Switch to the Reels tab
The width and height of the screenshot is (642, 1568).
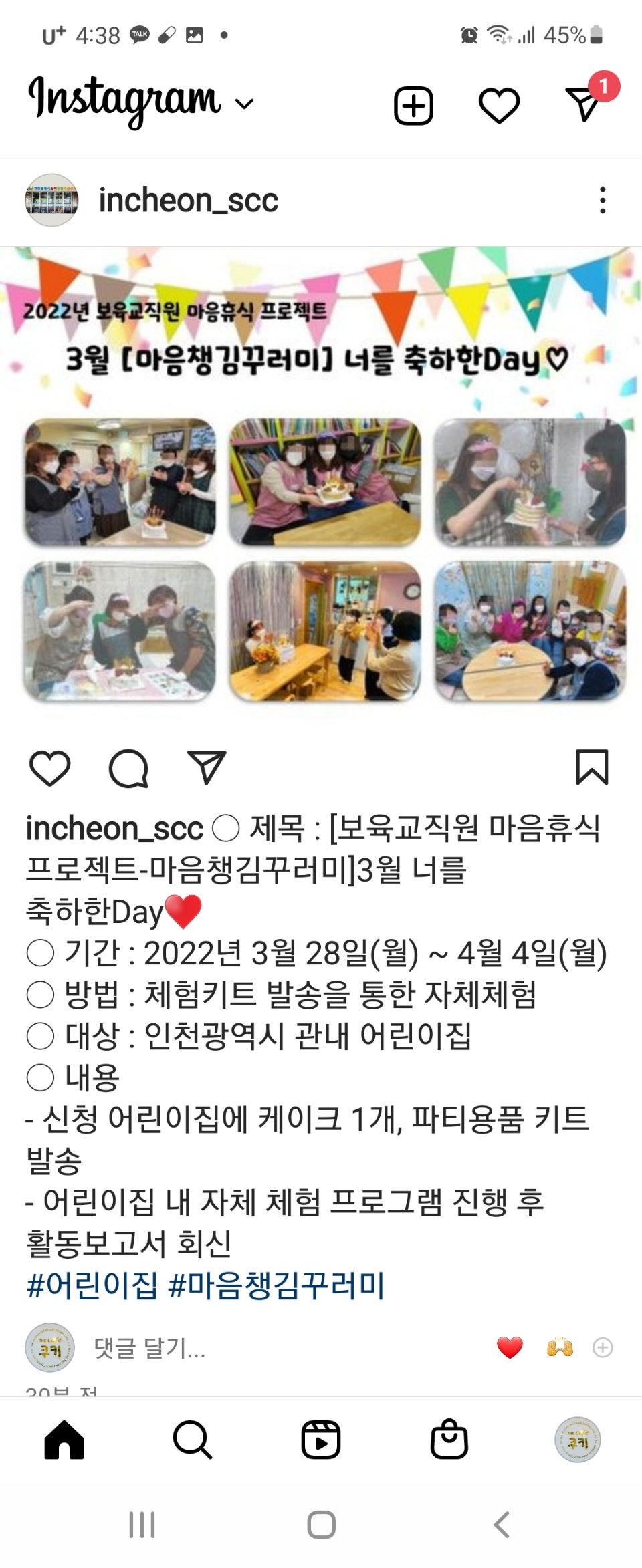(x=321, y=1439)
